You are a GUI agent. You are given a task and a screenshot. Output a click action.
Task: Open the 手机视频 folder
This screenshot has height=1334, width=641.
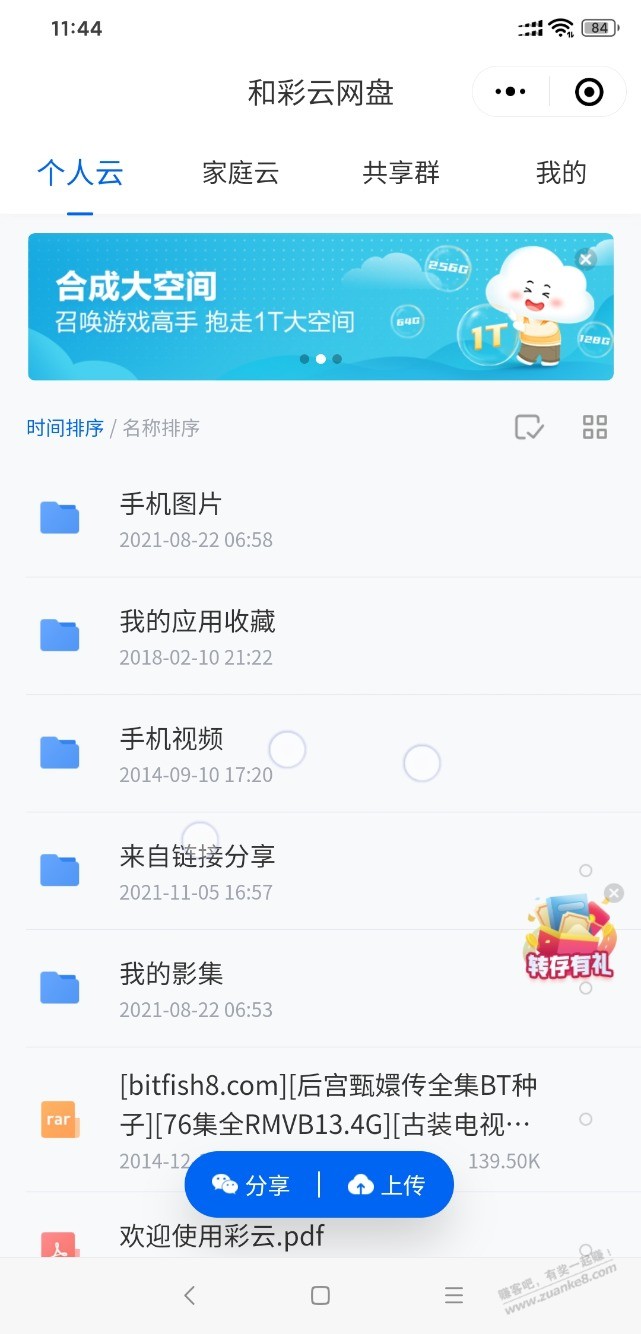(171, 753)
